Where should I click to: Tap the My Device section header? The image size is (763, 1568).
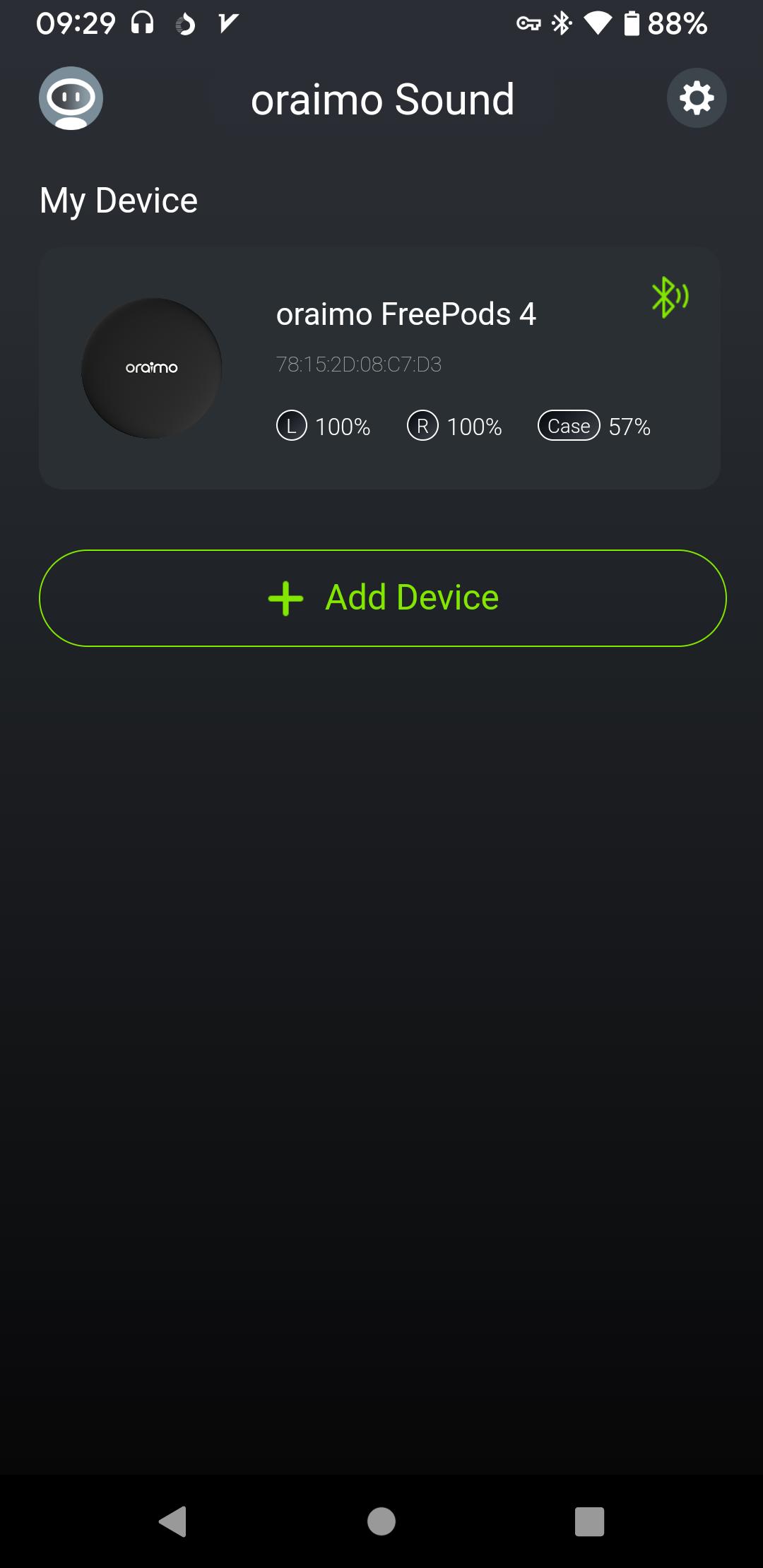click(x=118, y=200)
